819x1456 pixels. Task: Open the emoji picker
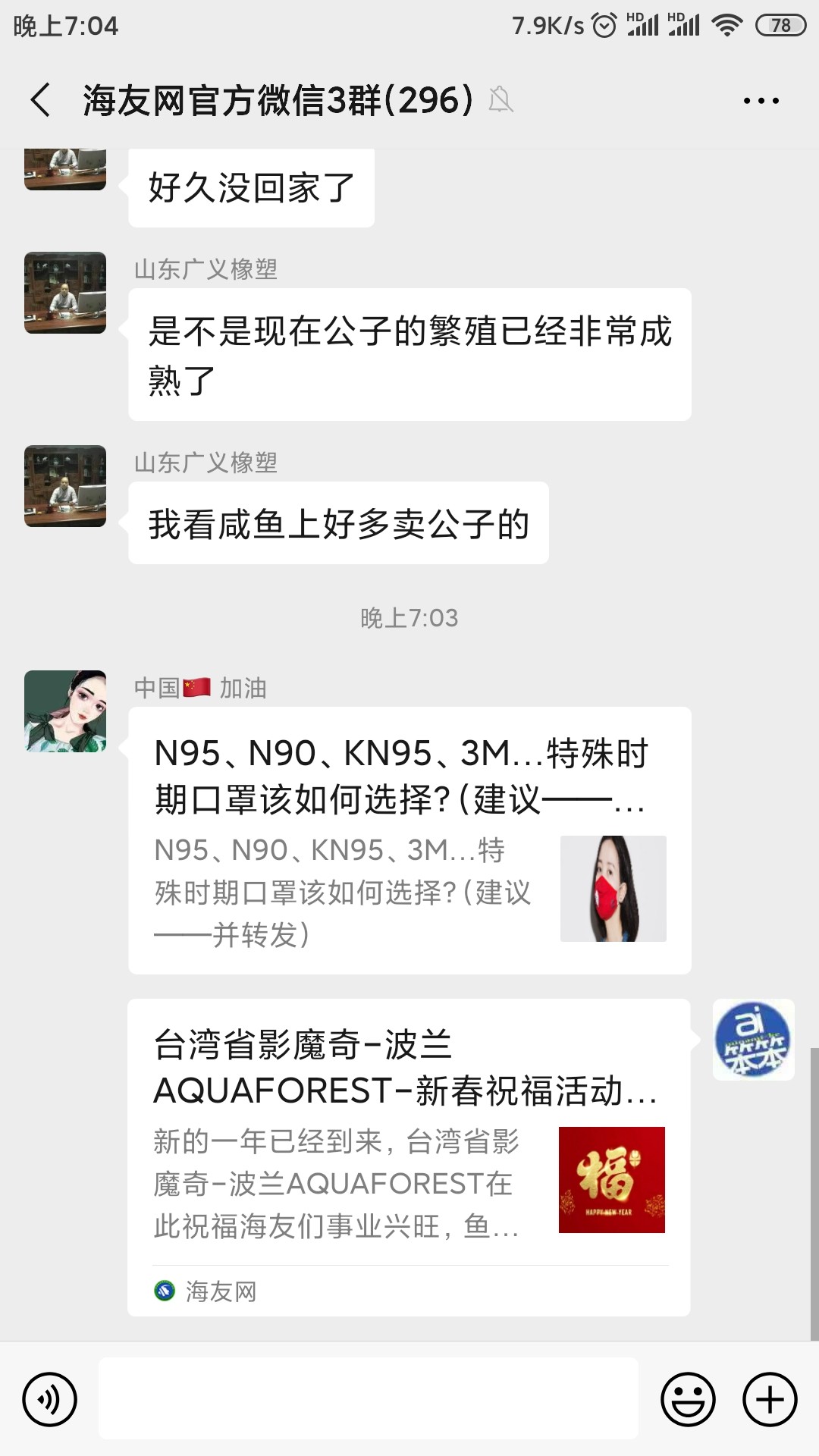click(688, 1399)
